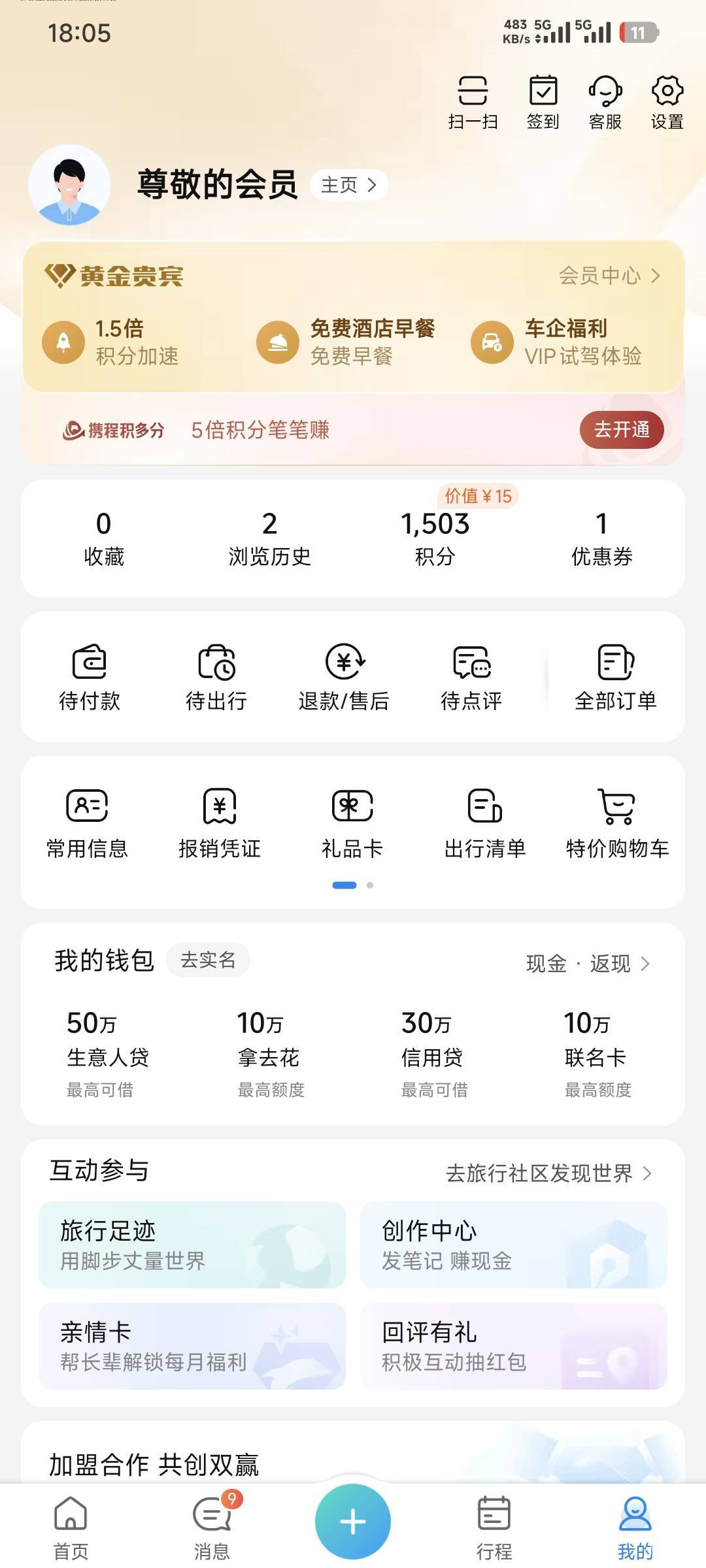The height and width of the screenshot is (1568, 706).
Task: Tap 去实名 to verify identity
Action: (x=208, y=960)
